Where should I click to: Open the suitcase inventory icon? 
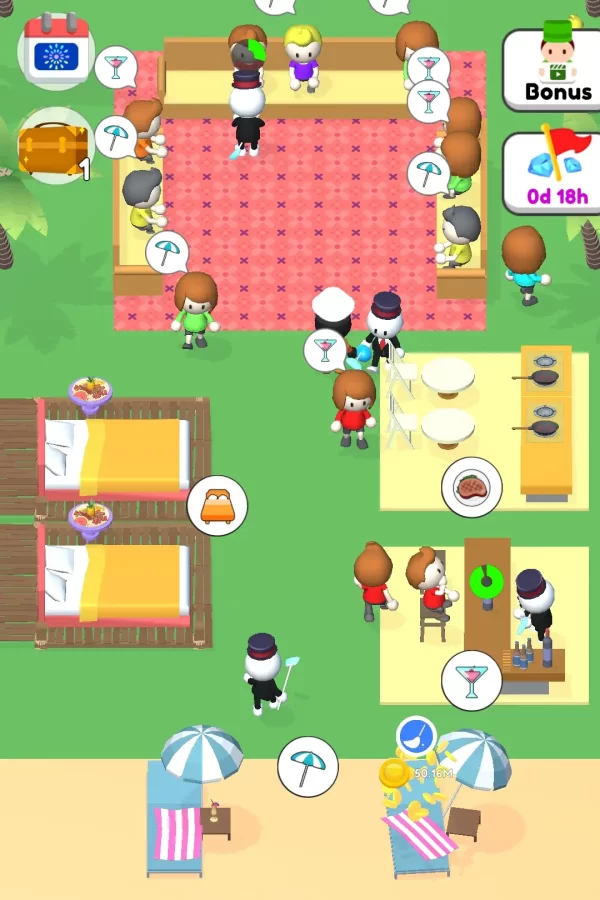[x=55, y=147]
